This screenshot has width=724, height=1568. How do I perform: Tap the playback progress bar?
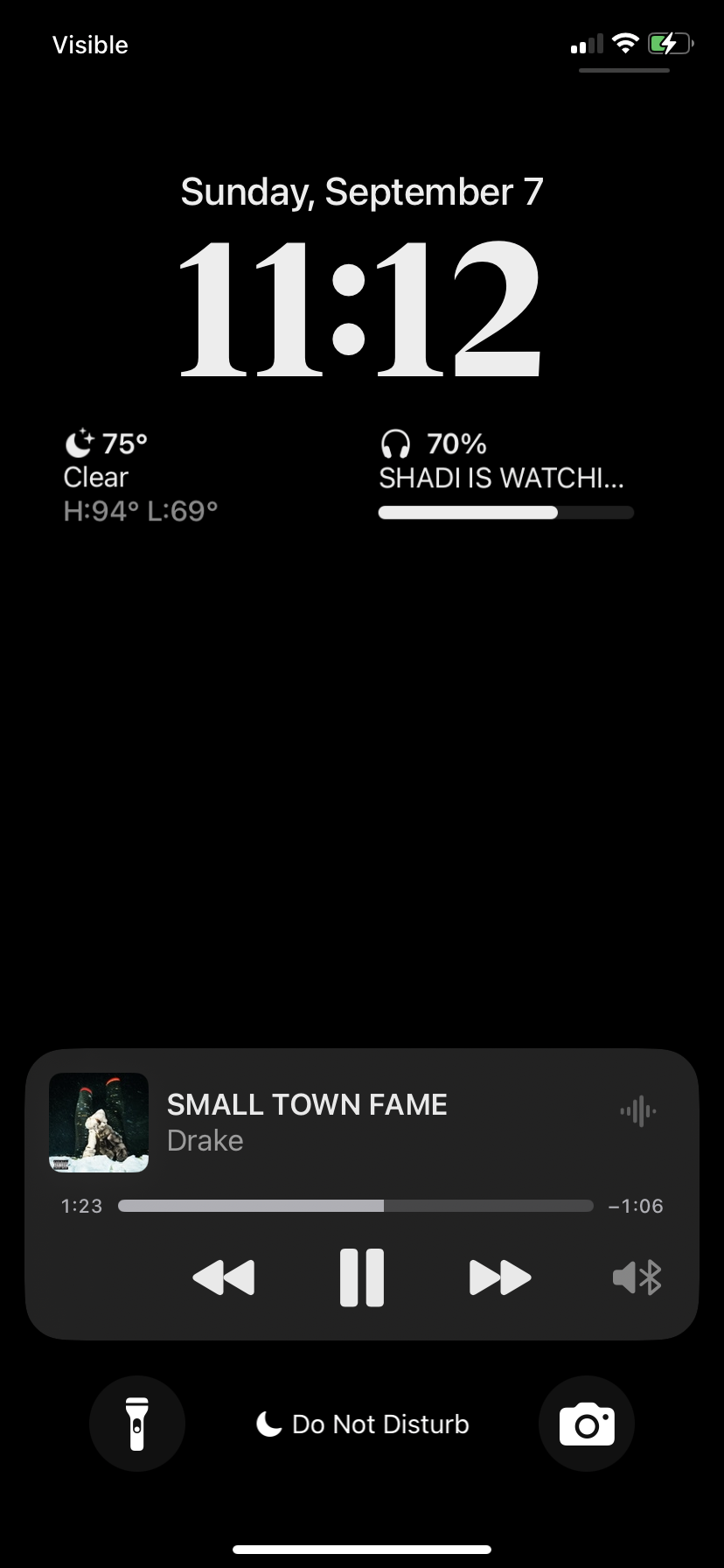click(x=355, y=1206)
